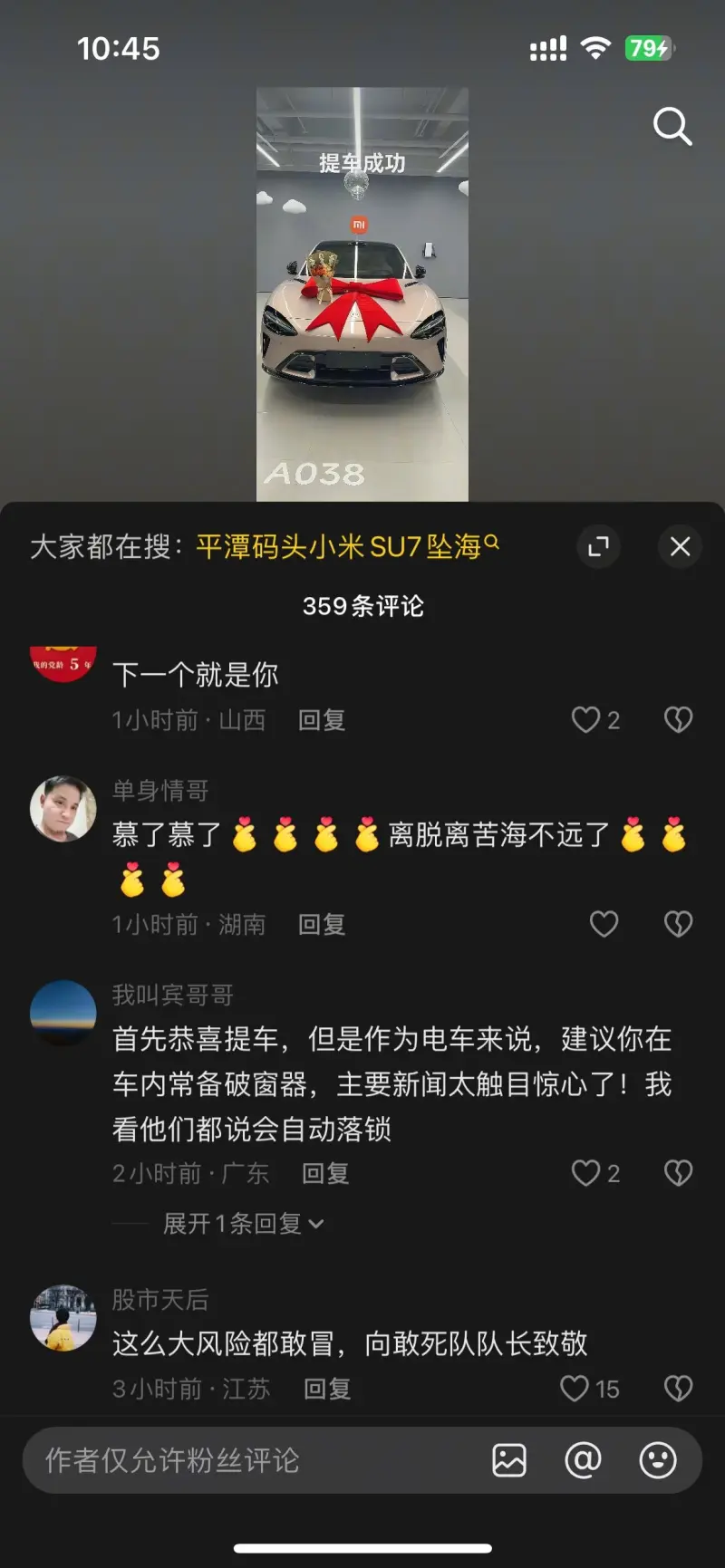Dislike the comment 下一个就是你

pos(678,720)
